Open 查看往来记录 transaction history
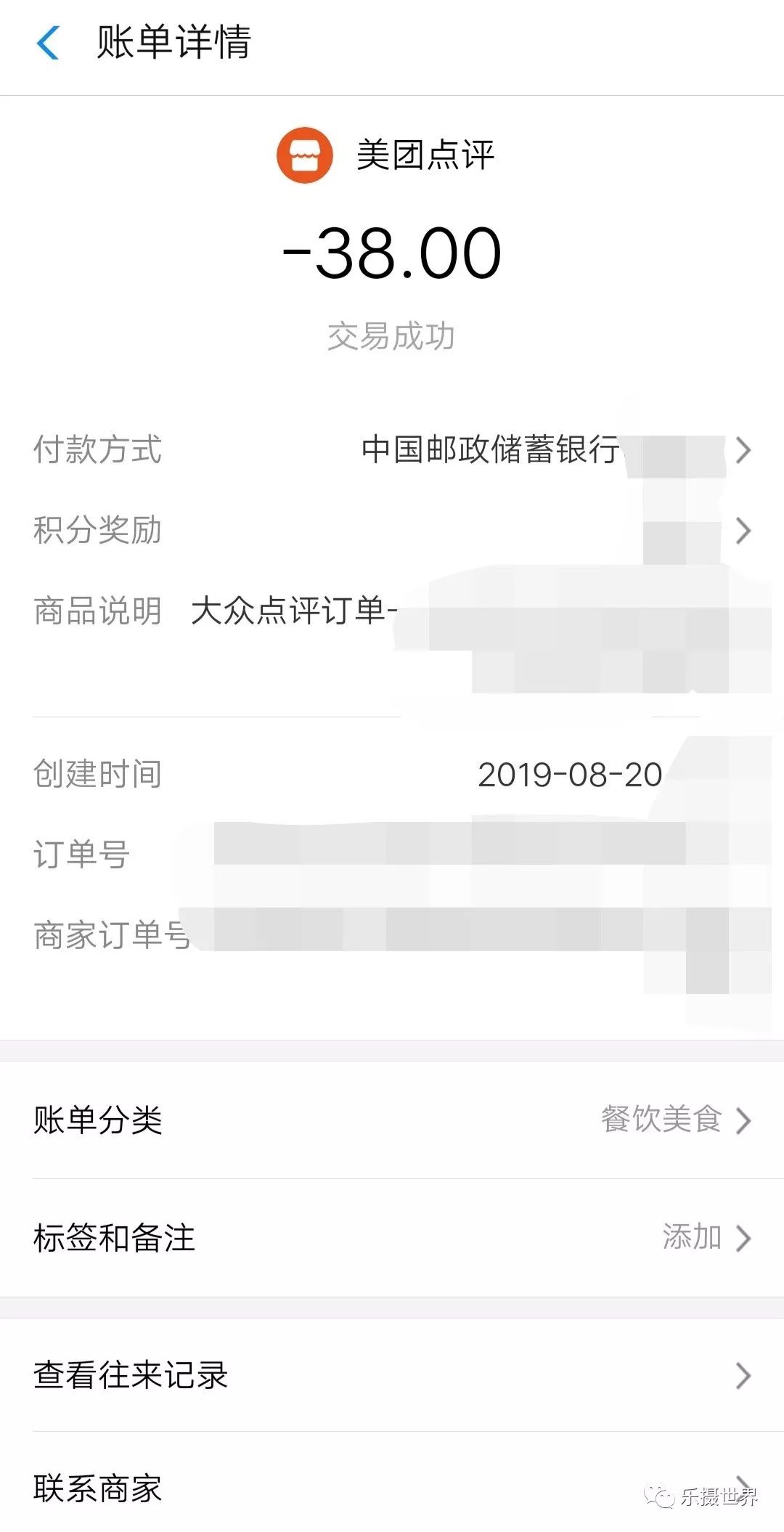Screen dimensions: 784x1532 pyautogui.click(x=392, y=1375)
